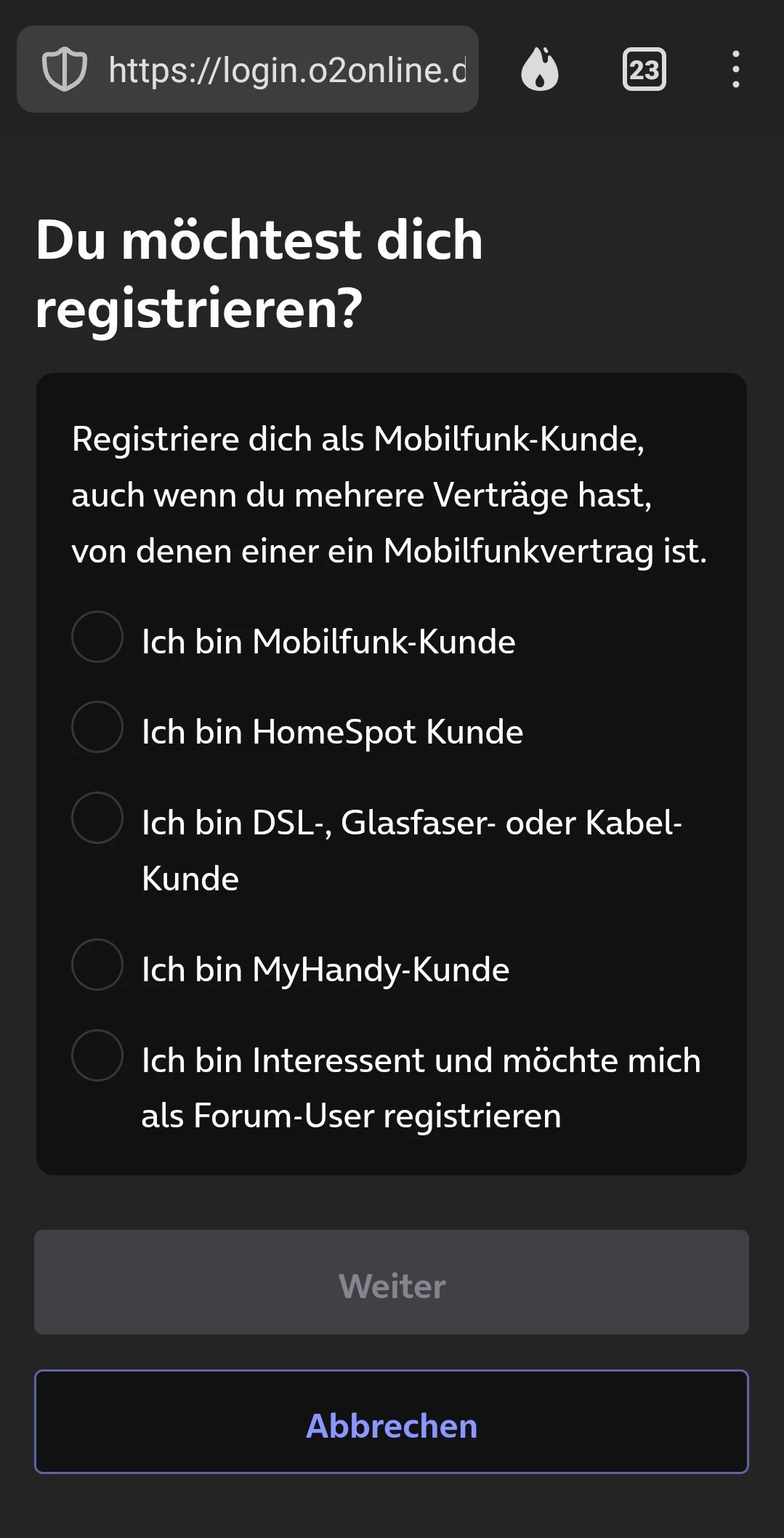Open the tab switcher showing 23 tabs

644,70
